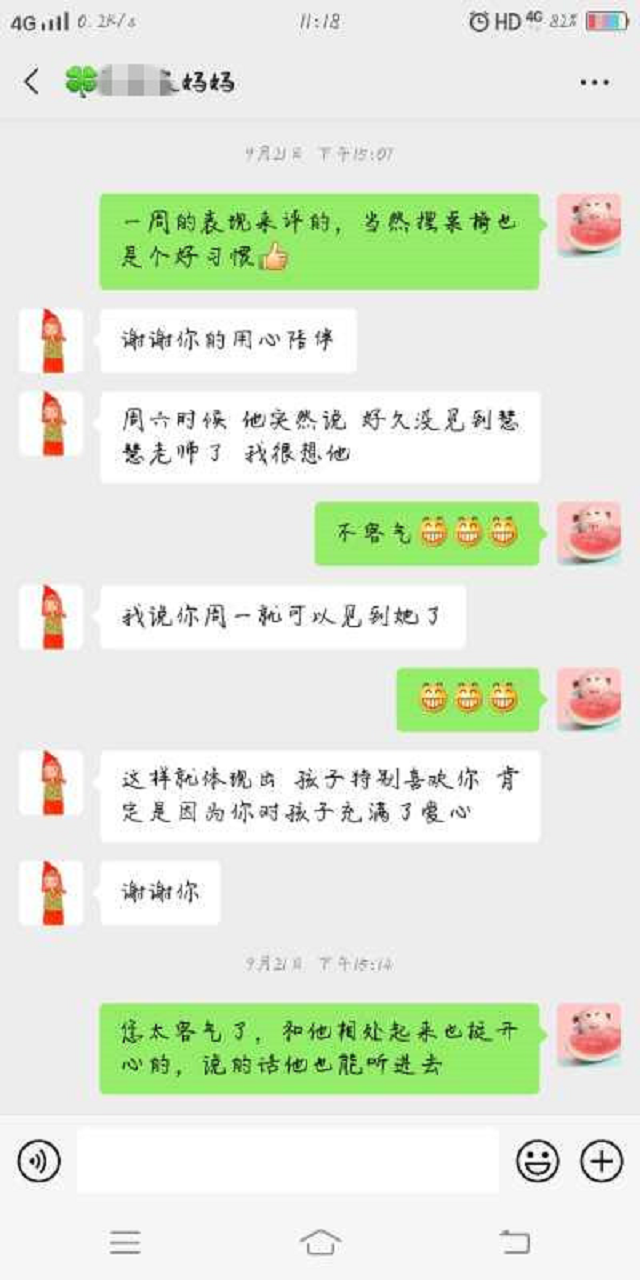The image size is (640, 1280).
Task: Open chat info via three-dot menu
Action: [x=594, y=82]
